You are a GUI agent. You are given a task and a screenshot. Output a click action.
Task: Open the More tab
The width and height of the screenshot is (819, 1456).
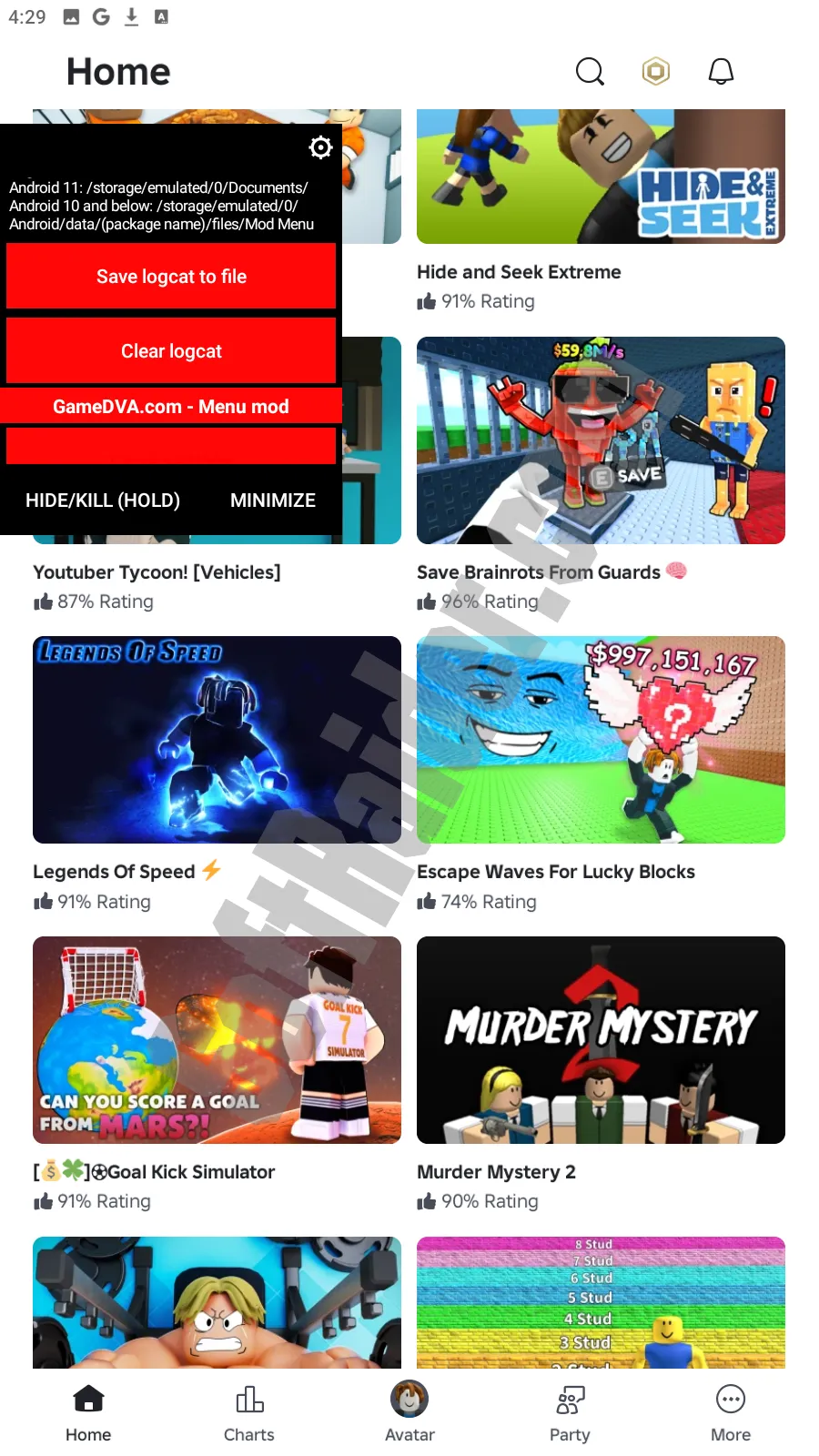(x=731, y=1413)
